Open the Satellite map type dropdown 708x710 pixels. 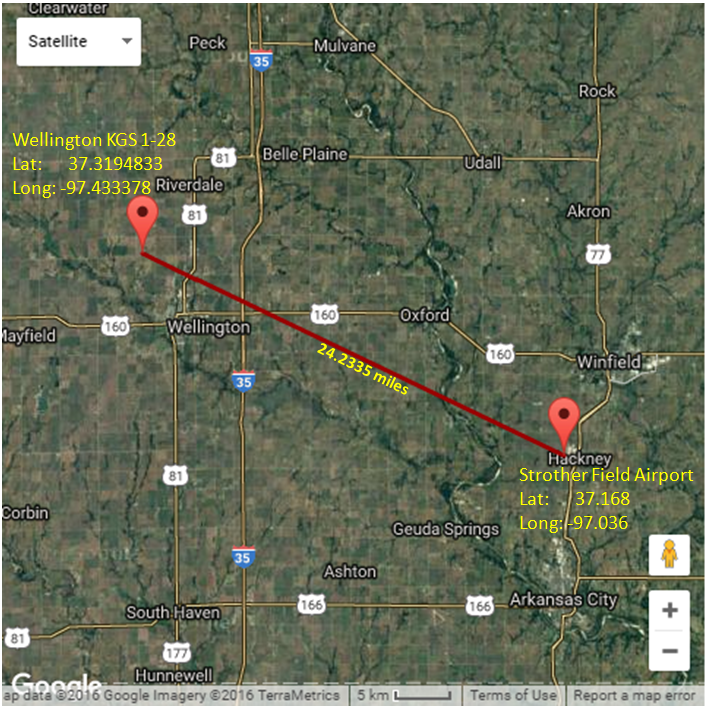(x=79, y=42)
